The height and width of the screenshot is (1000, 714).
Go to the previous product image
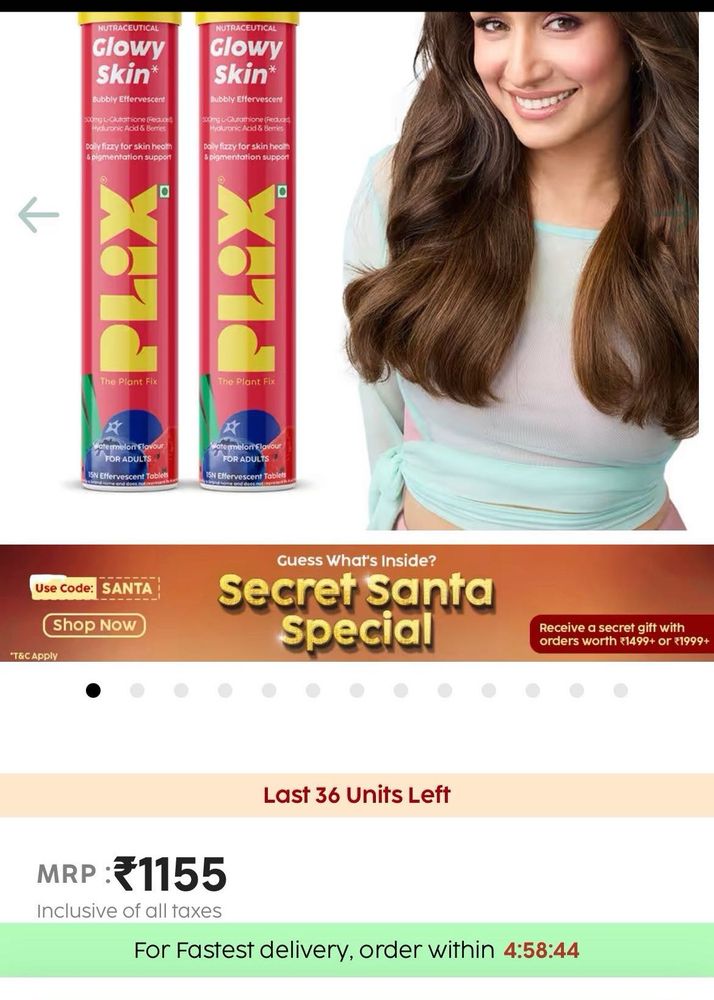point(39,214)
